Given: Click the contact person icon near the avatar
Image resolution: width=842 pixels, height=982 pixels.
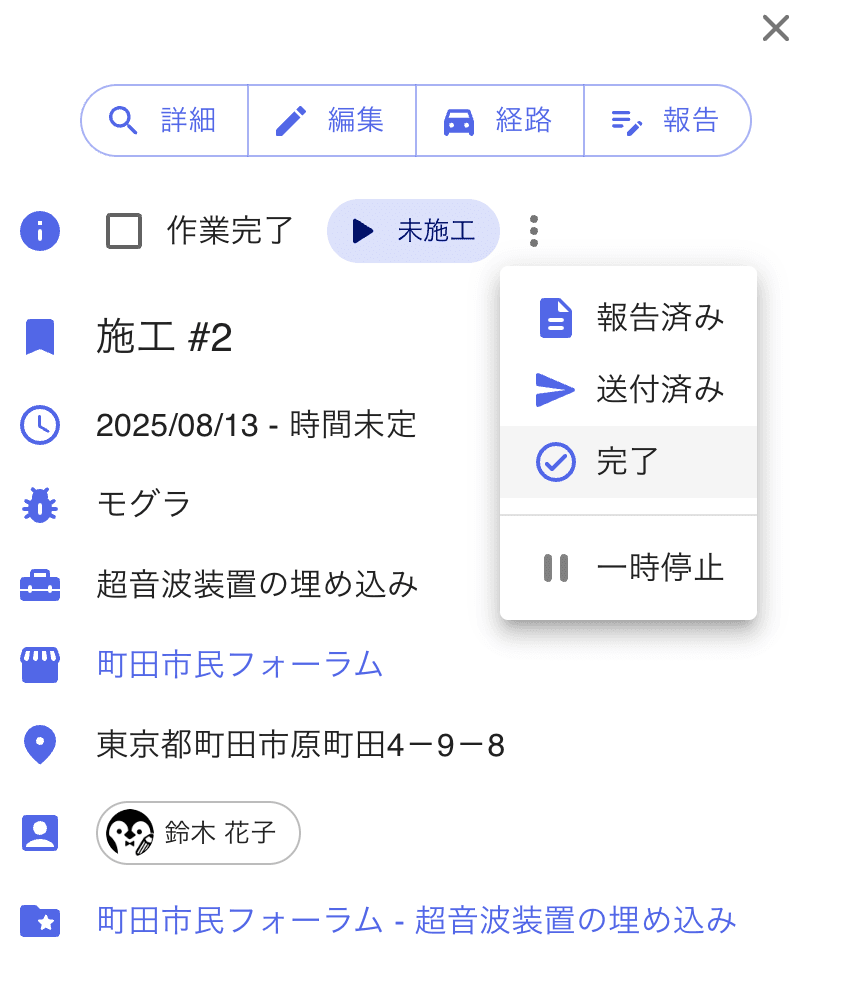Looking at the screenshot, I should point(39,833).
